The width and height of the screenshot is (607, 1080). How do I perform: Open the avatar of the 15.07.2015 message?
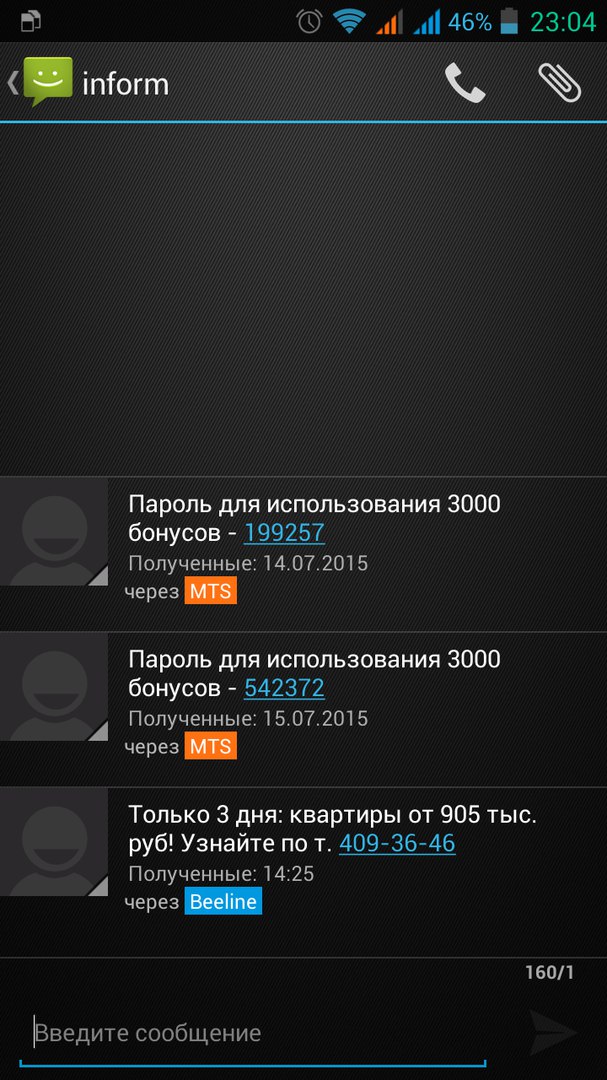(x=54, y=687)
